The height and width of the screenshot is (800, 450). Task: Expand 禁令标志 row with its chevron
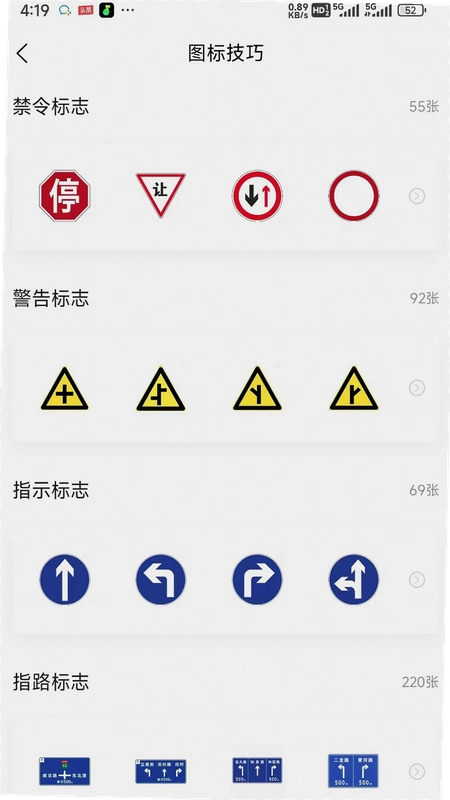[x=417, y=196]
